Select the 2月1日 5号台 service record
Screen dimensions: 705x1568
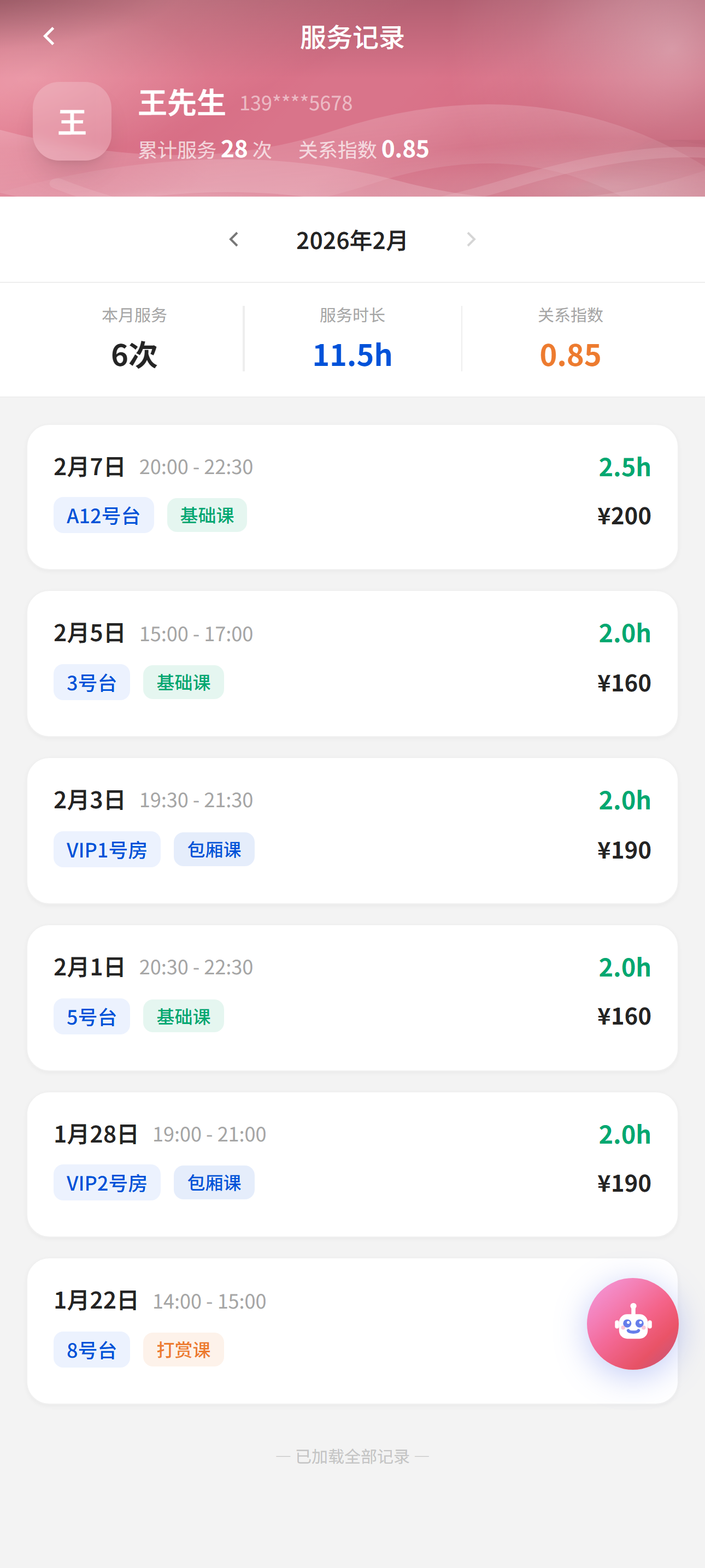(352, 997)
